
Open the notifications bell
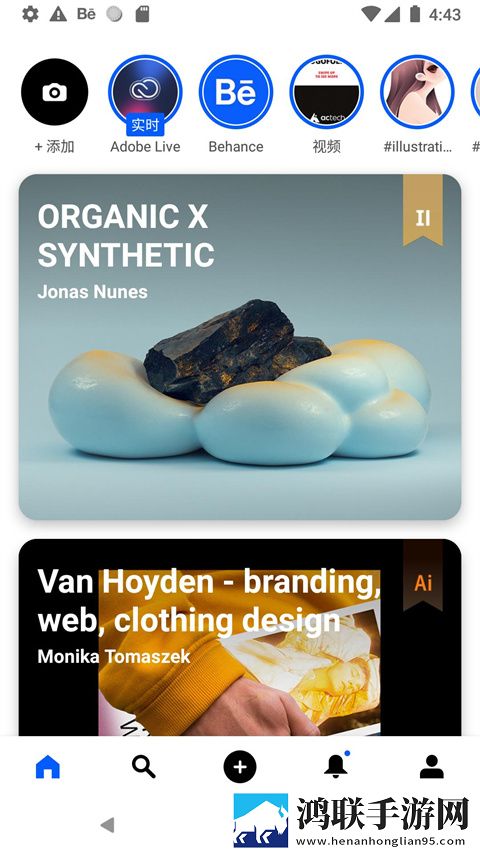pos(336,766)
